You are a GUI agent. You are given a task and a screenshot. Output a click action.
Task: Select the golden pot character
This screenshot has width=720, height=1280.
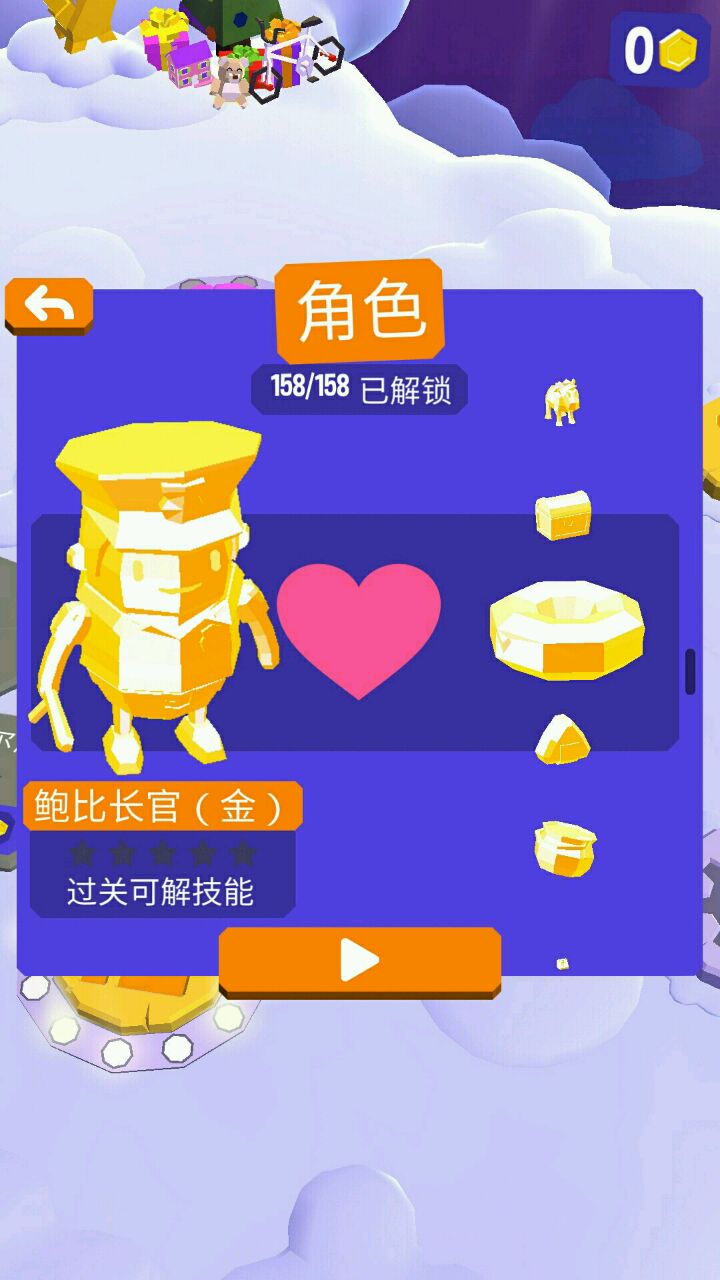[564, 847]
